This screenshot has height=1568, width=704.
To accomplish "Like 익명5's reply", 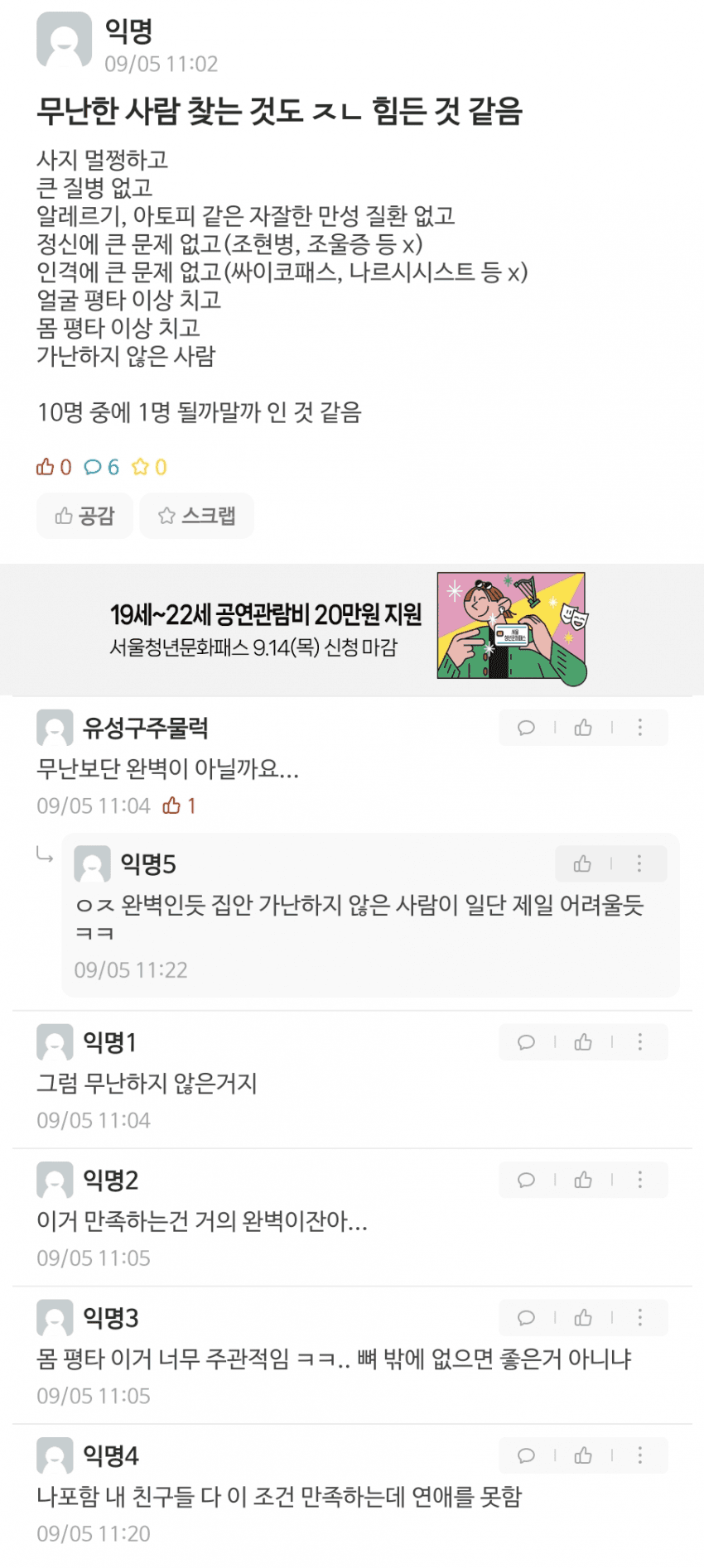I will (582, 864).
